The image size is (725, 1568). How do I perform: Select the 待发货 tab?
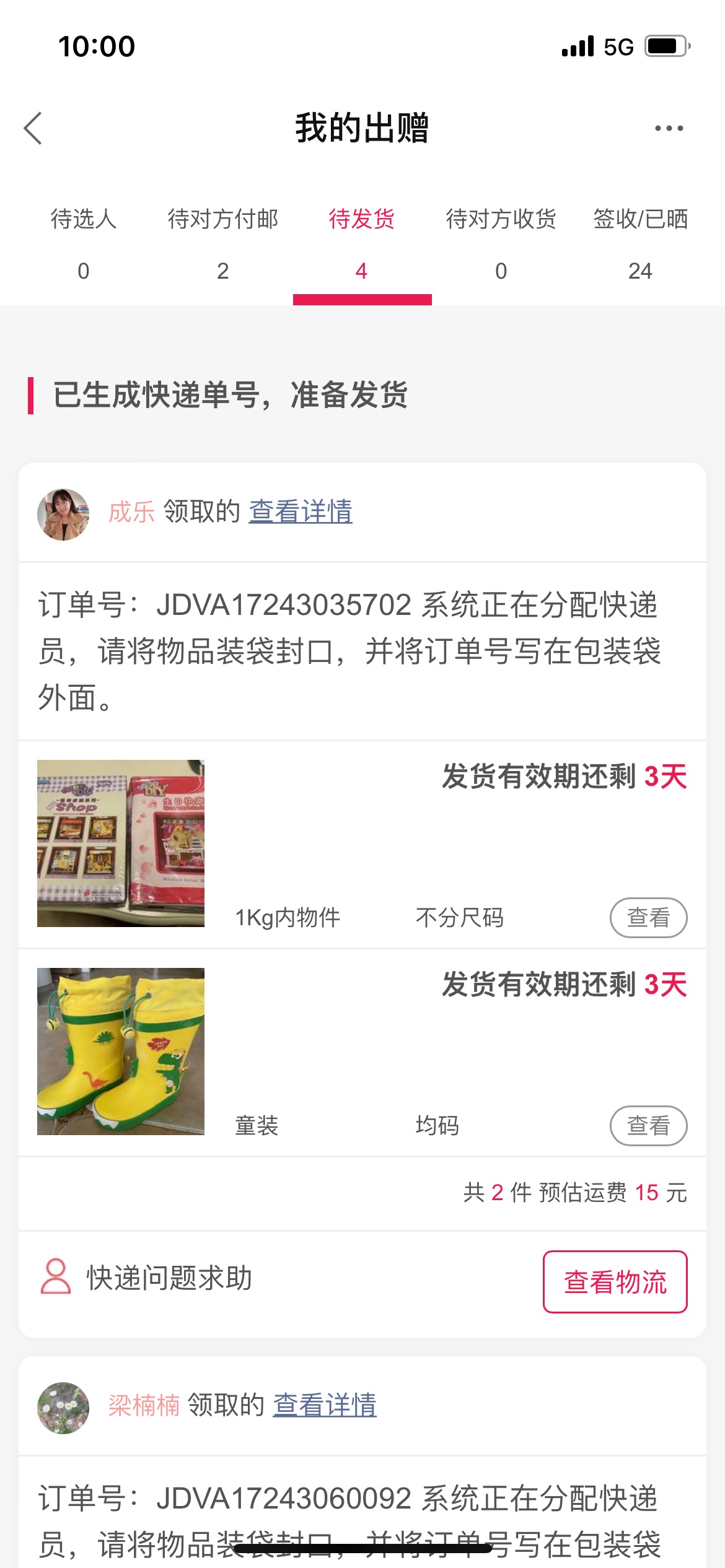pos(362,245)
